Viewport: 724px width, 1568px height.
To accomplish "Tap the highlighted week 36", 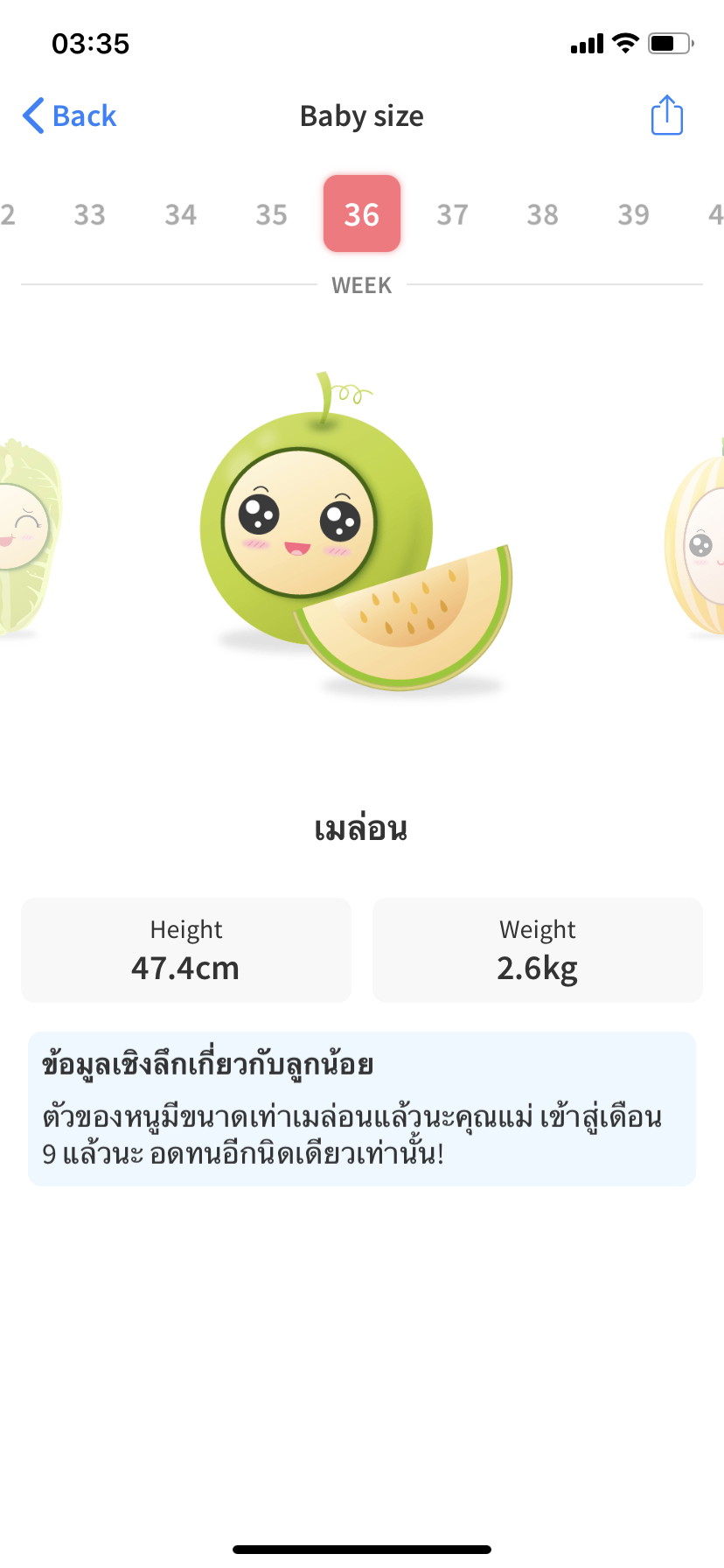I will 362,214.
